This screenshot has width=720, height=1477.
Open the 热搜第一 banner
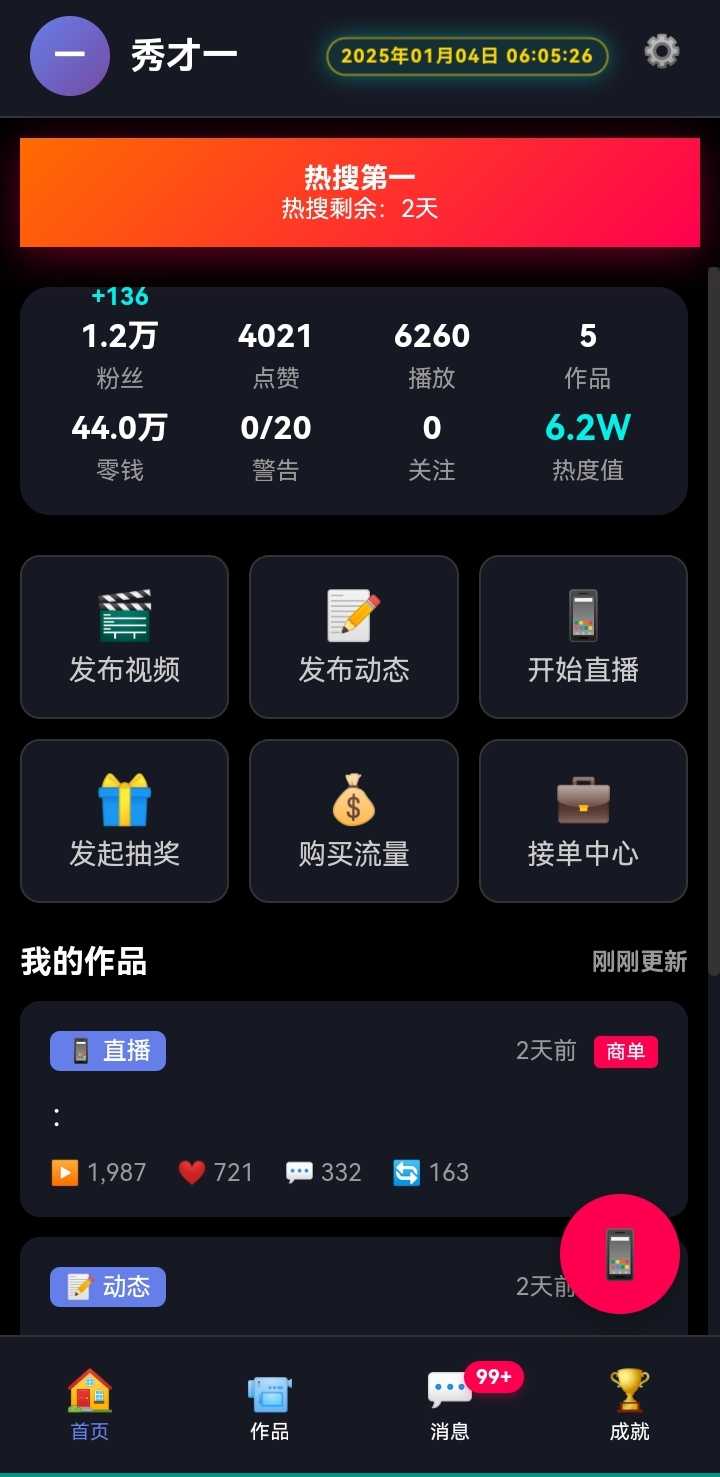(x=360, y=192)
